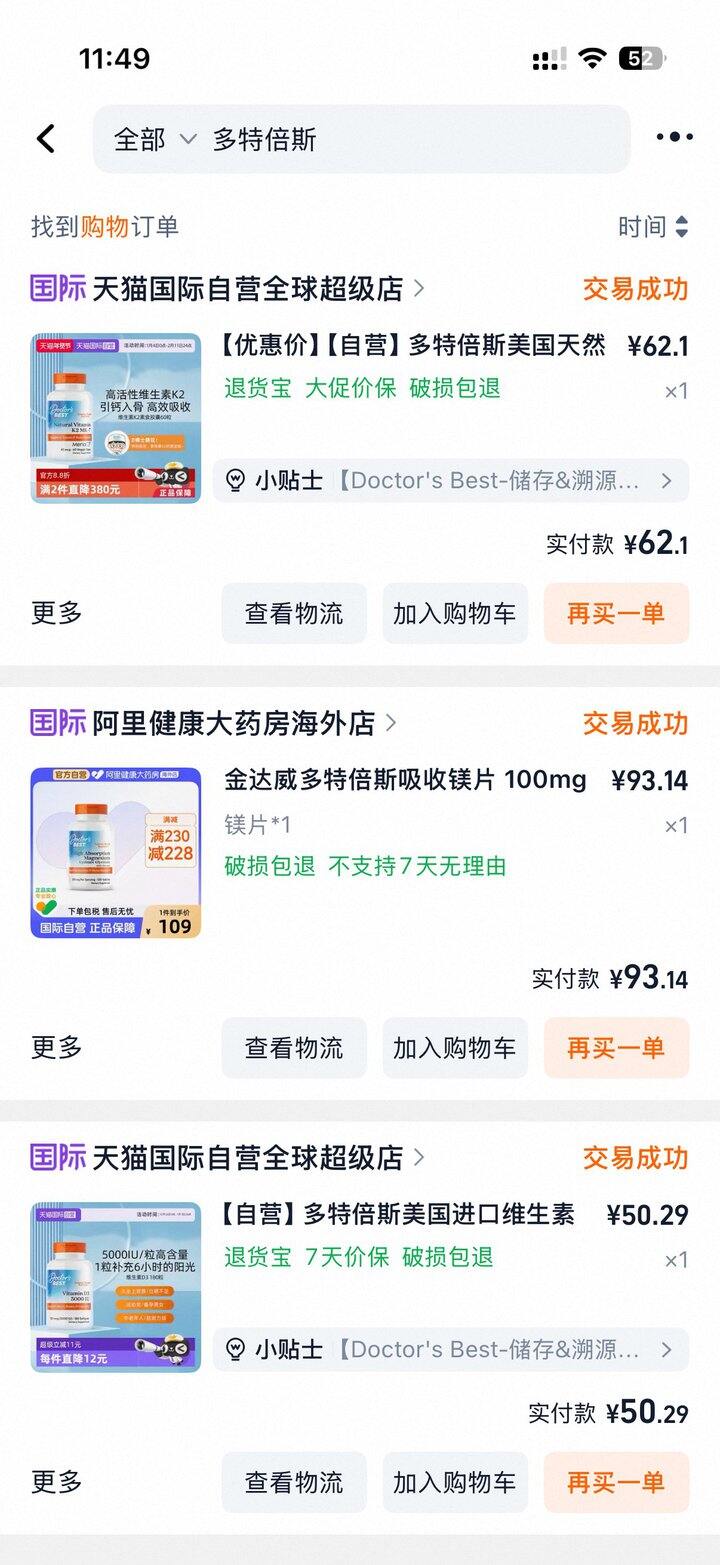查看物流 for the ¥62.1 order

294,613
